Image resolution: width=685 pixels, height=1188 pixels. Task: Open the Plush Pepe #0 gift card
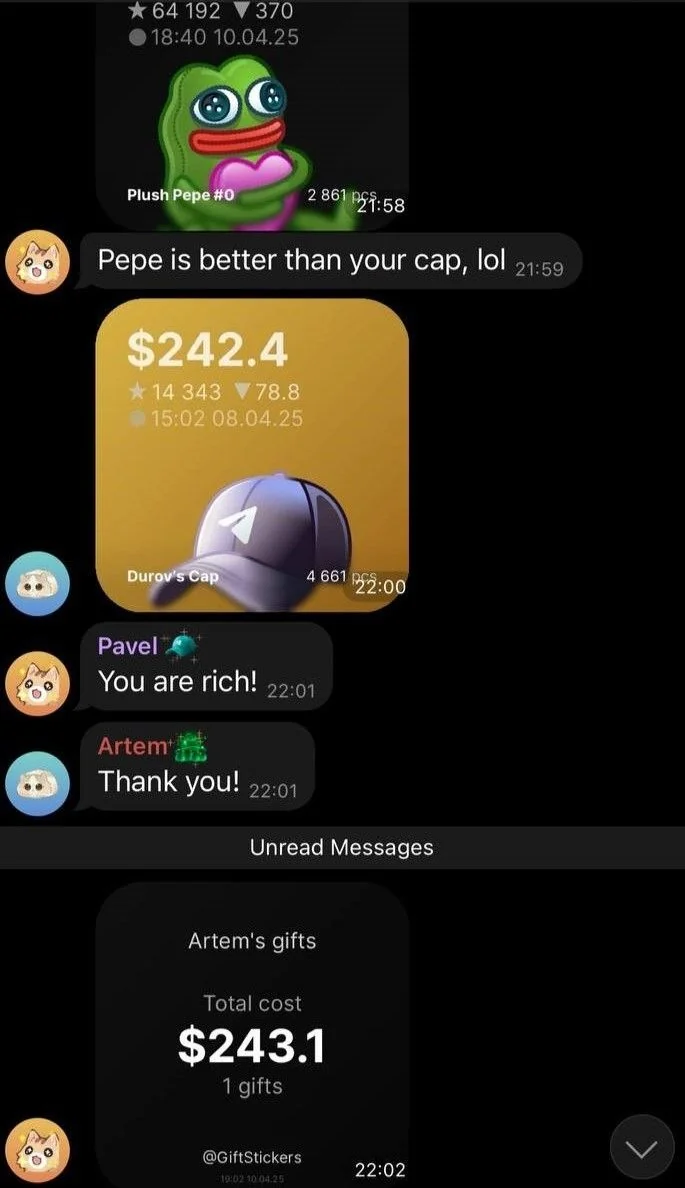[x=252, y=114]
